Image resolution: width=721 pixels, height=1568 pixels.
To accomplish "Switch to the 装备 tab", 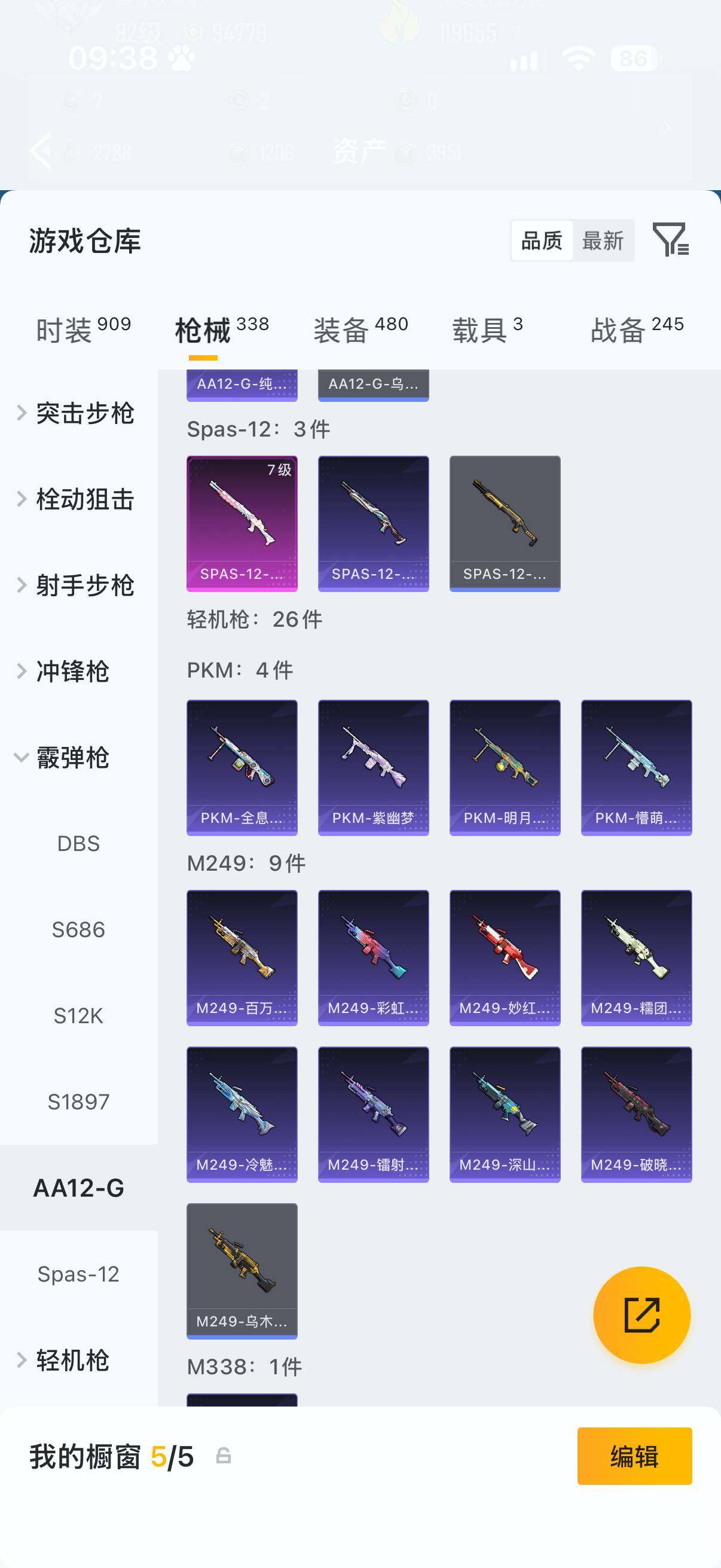I will 361,330.
